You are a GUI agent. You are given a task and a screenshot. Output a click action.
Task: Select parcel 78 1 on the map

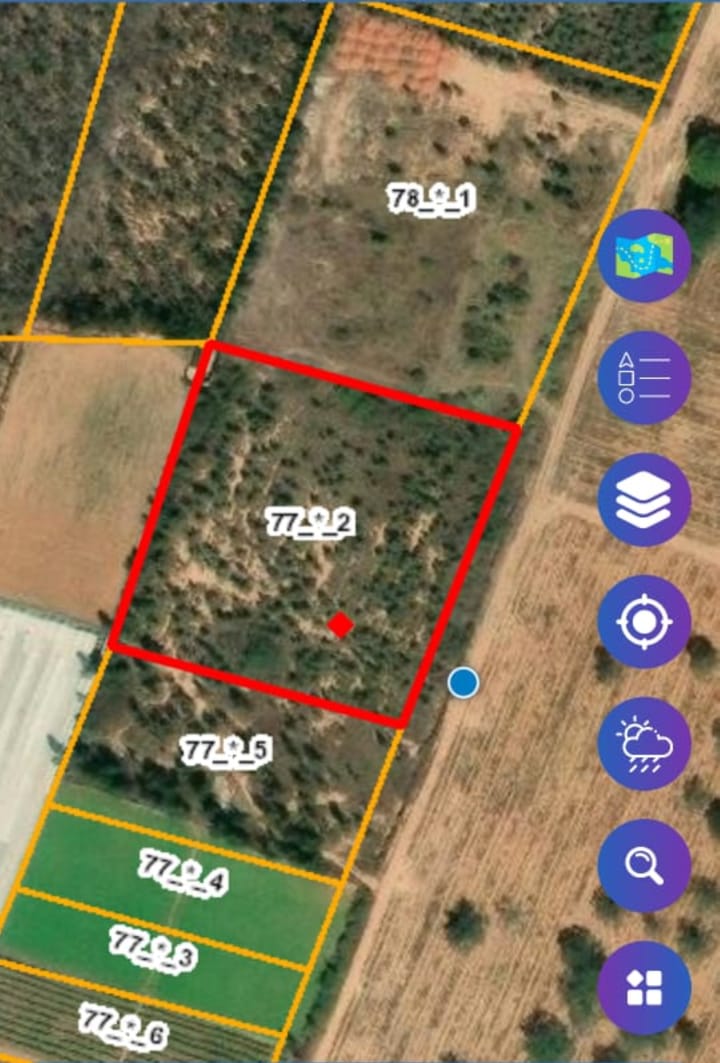pos(431,198)
